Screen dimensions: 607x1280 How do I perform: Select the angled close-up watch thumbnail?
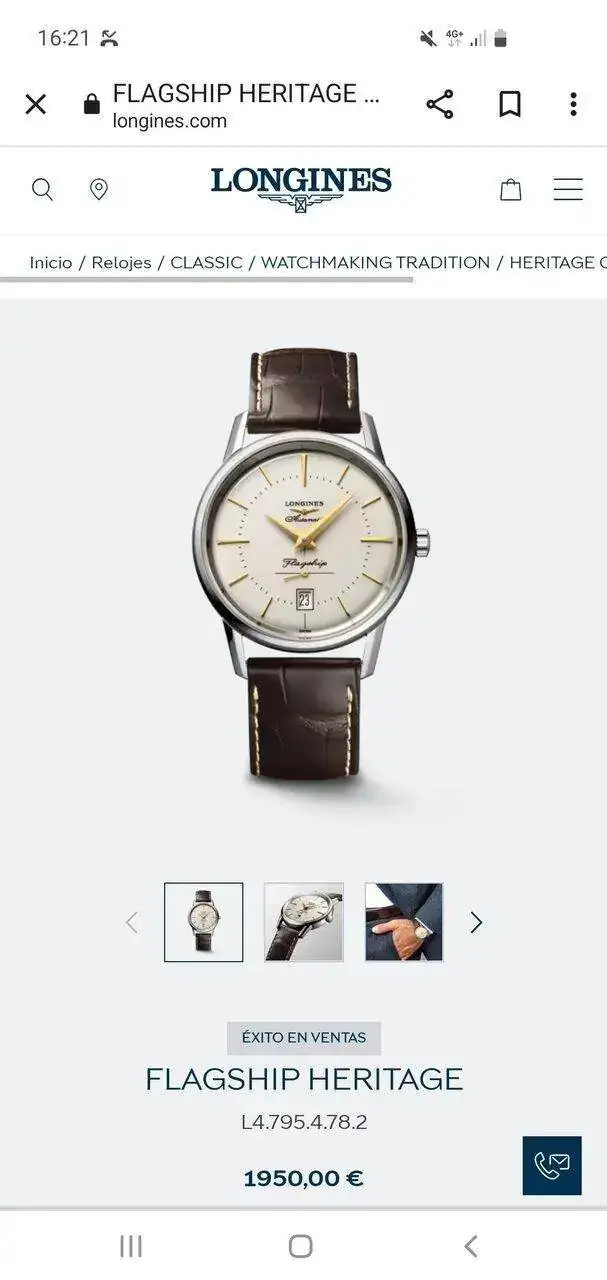click(x=304, y=922)
